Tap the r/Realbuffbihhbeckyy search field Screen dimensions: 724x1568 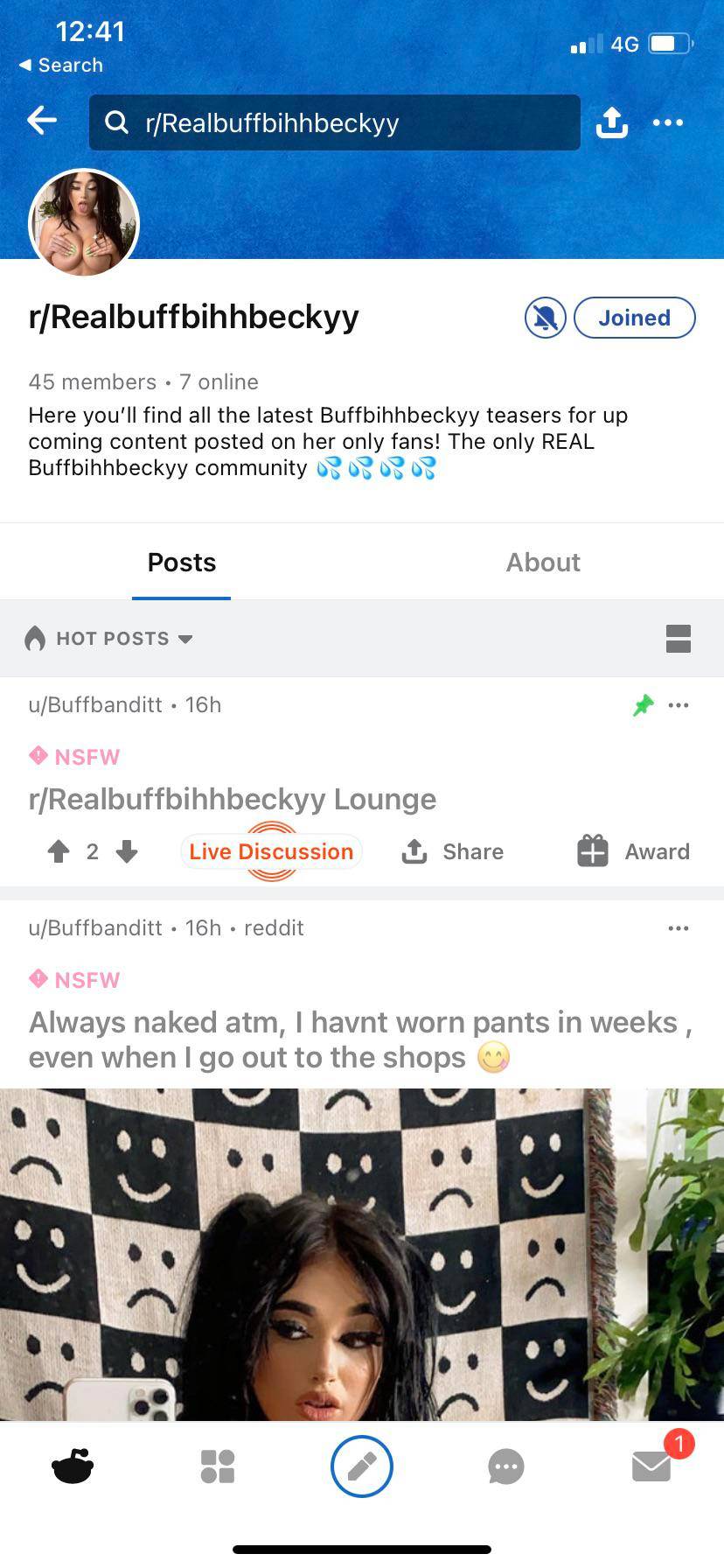(334, 122)
